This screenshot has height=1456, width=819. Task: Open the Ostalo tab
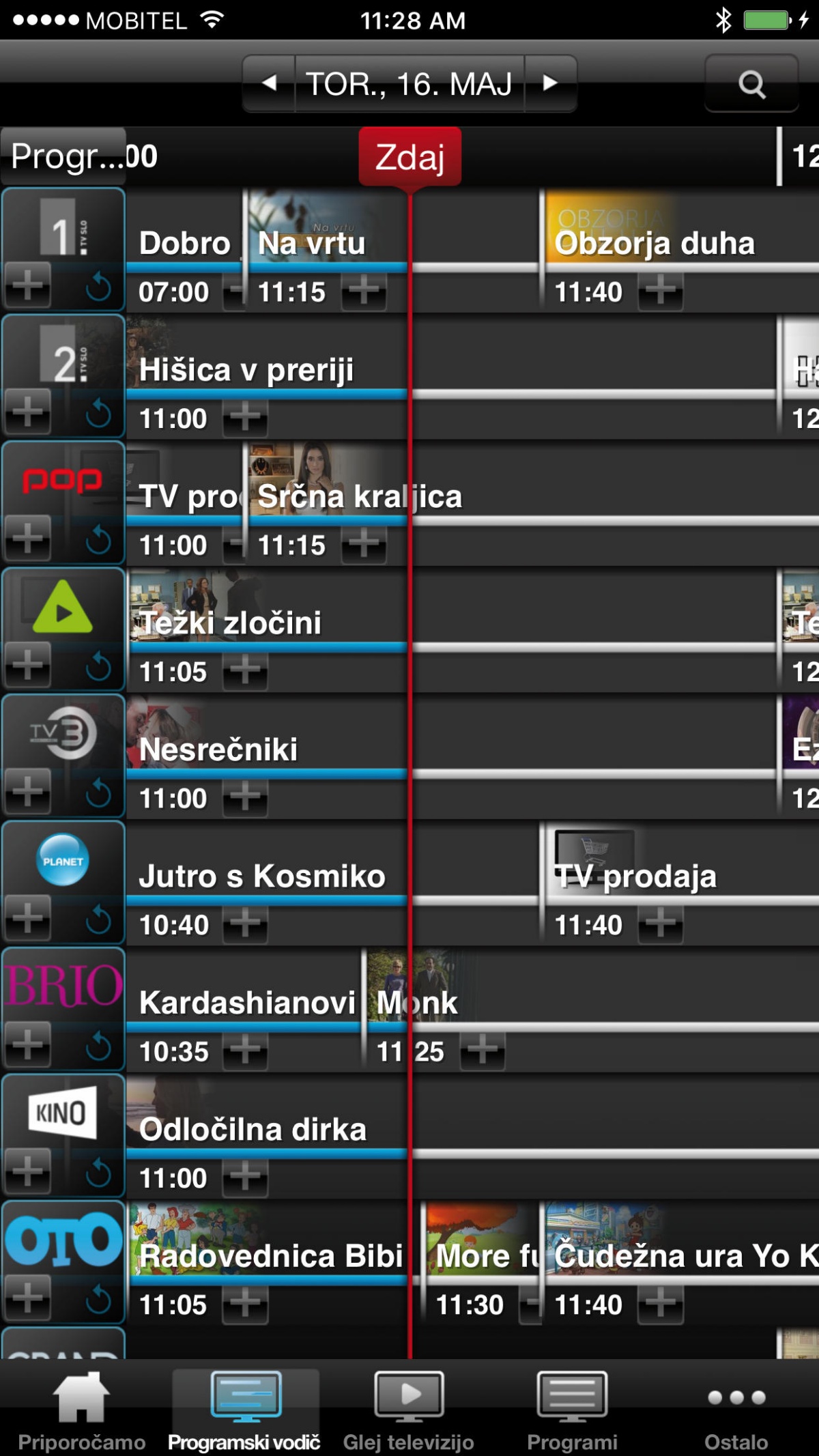736,1410
